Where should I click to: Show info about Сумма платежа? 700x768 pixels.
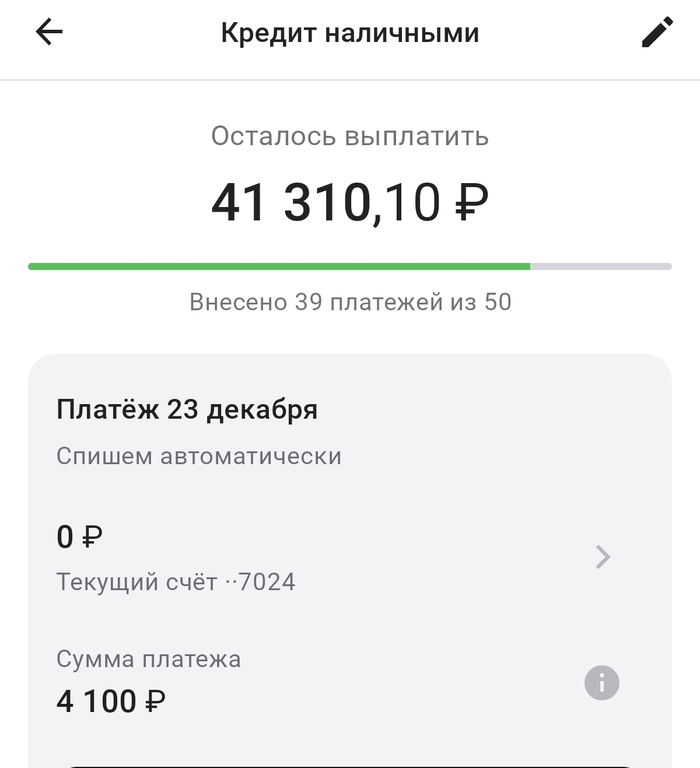602,683
